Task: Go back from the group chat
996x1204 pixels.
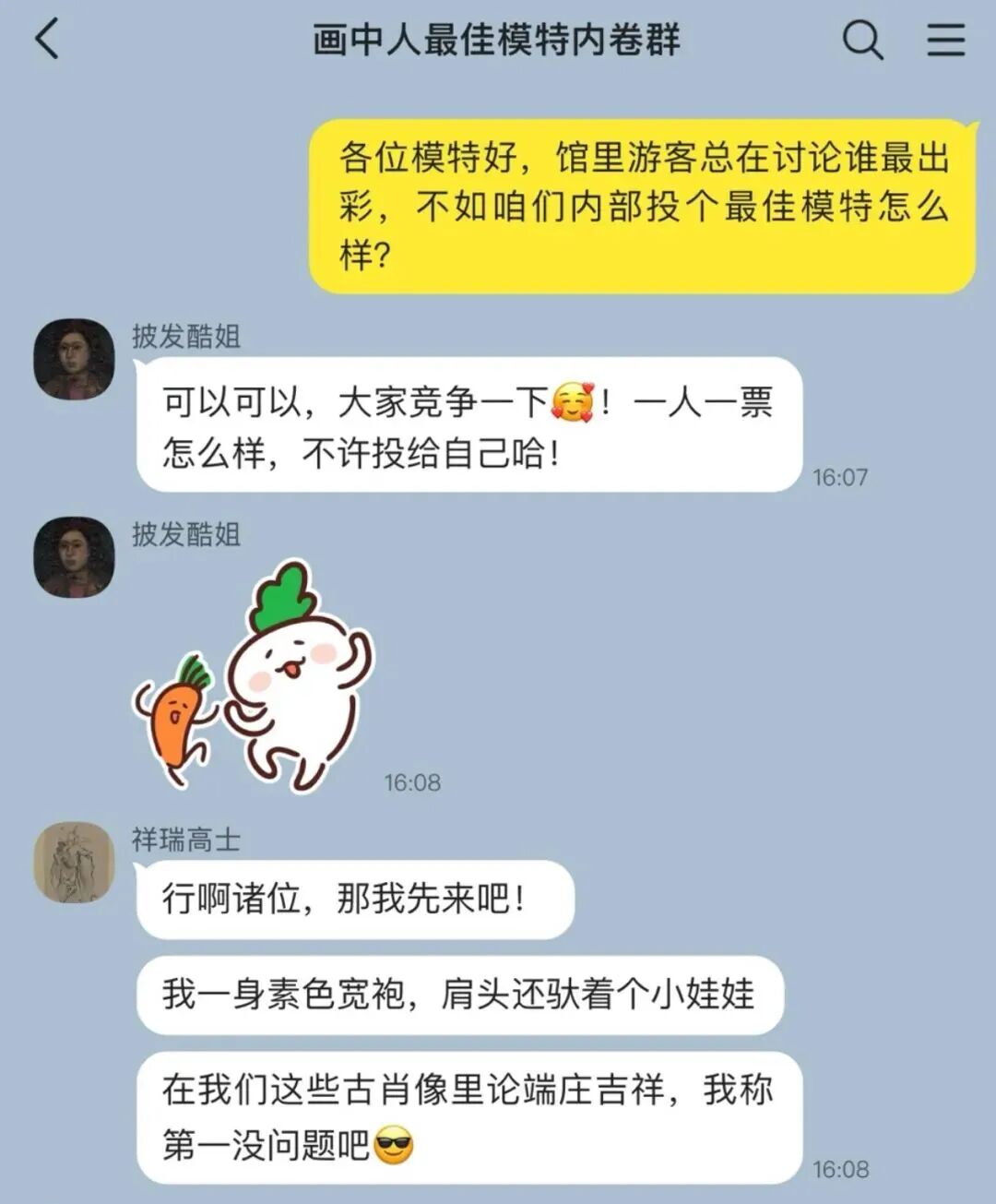Action: [47, 40]
